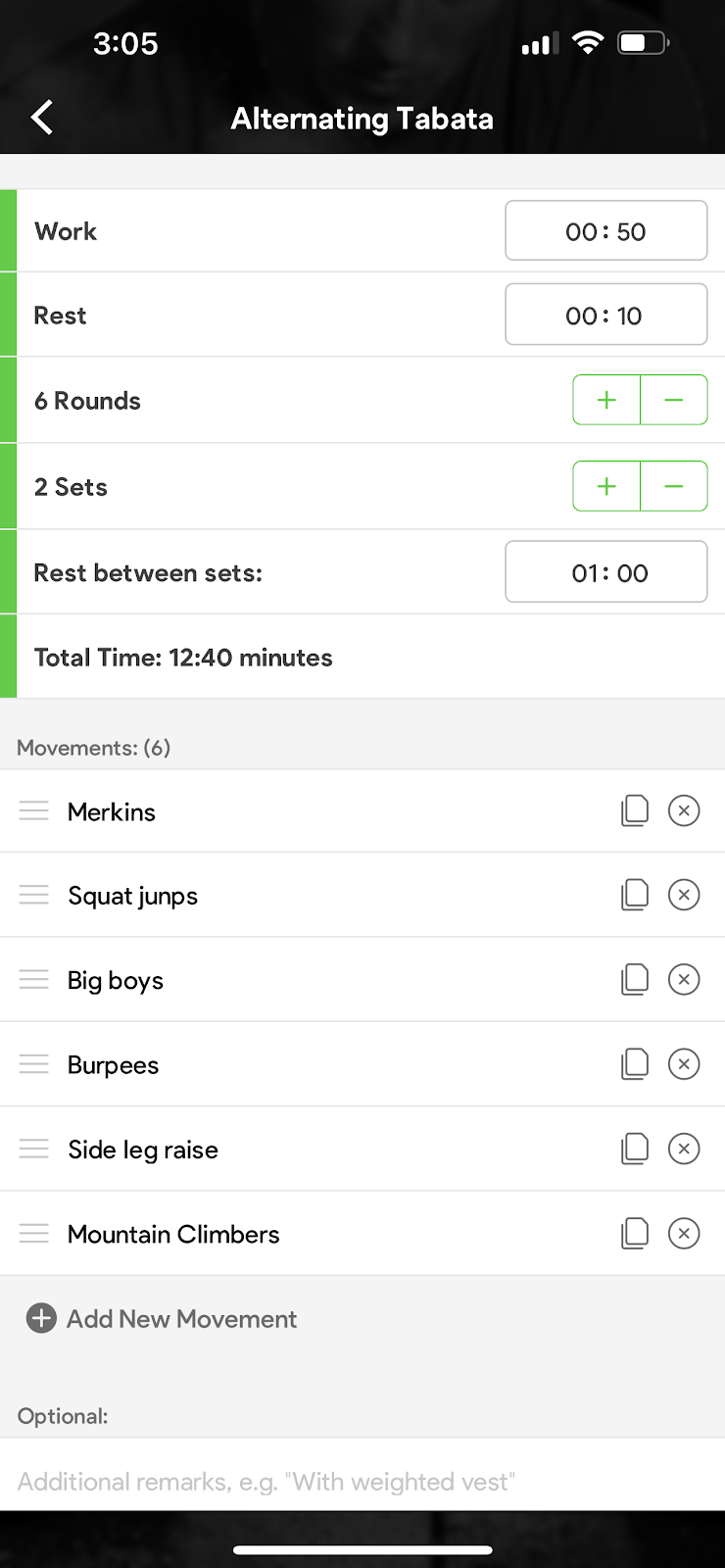Enter additional remarks in the optional field

pyautogui.click(x=362, y=1481)
